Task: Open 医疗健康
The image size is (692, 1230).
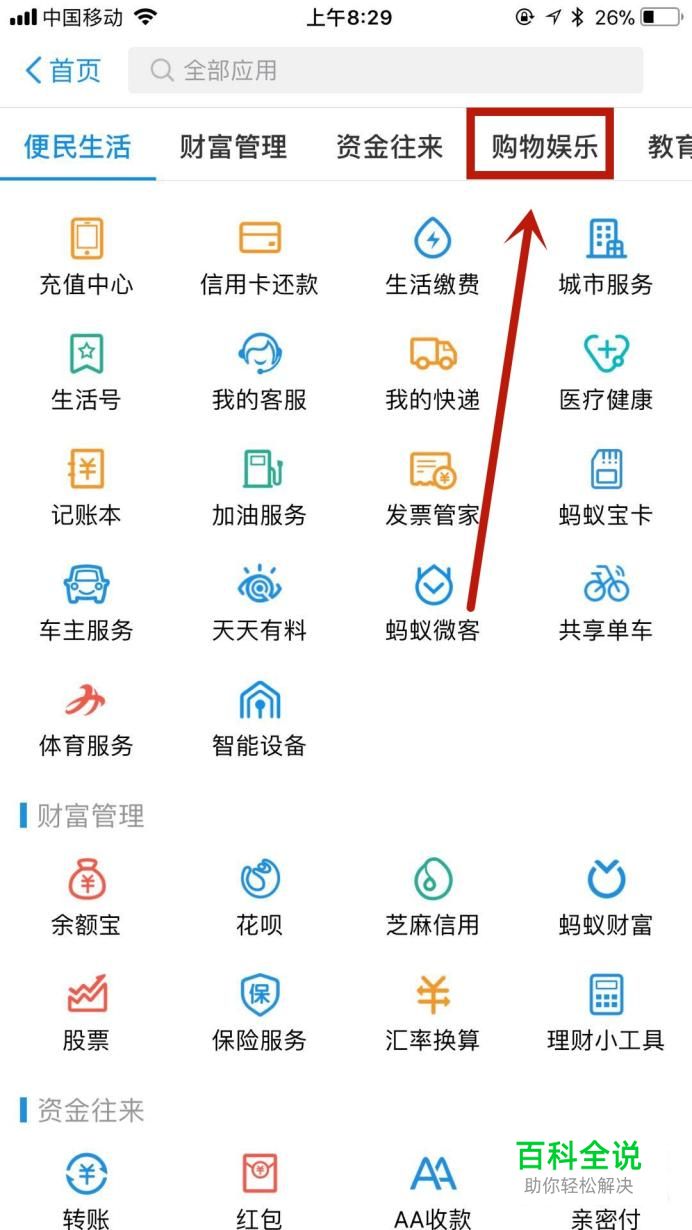Action: (605, 372)
